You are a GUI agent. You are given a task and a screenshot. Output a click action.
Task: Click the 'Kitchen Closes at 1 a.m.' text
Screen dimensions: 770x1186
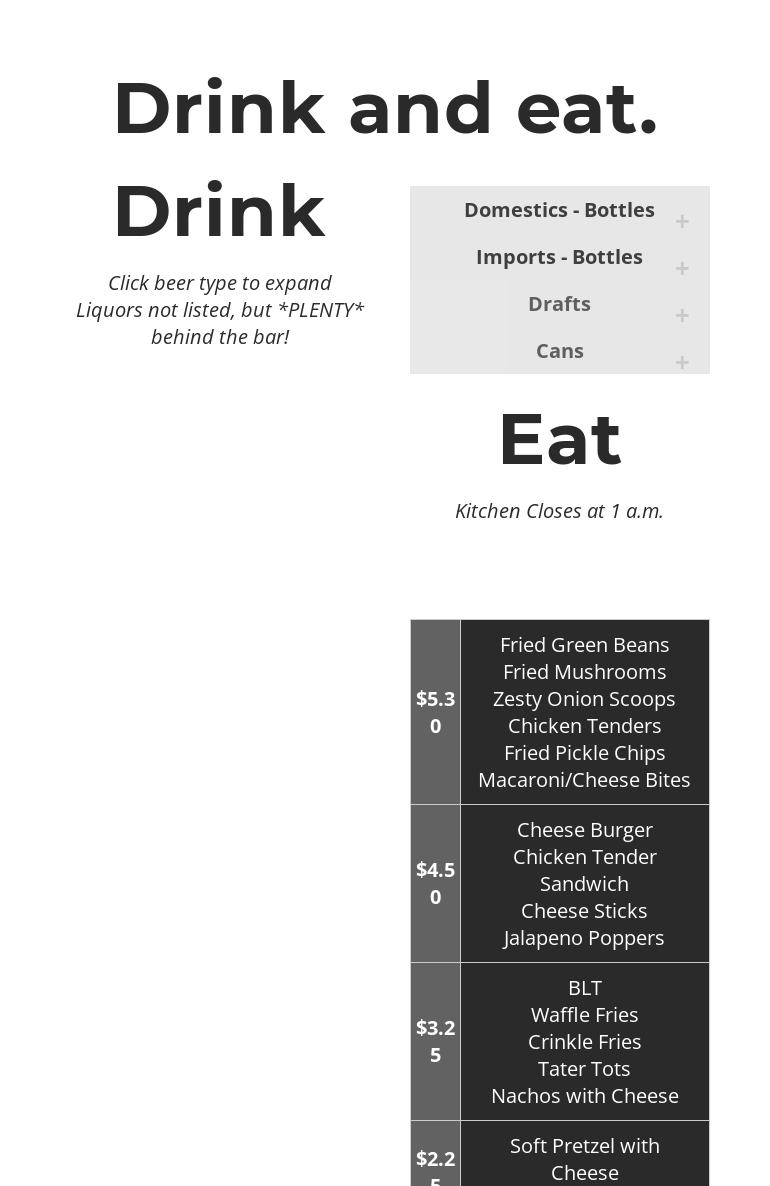tap(559, 510)
